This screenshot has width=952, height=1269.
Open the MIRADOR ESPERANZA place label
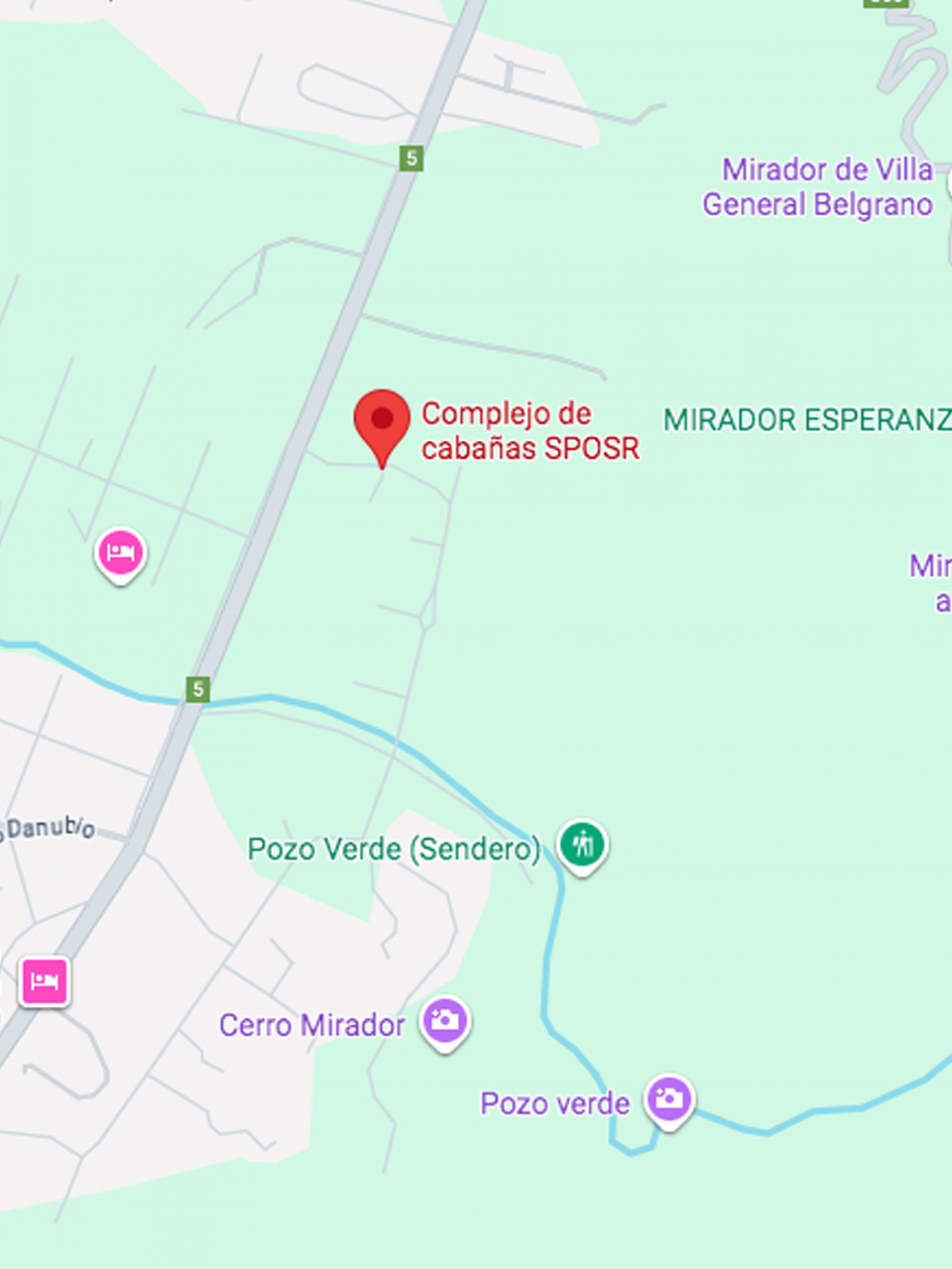click(x=806, y=420)
